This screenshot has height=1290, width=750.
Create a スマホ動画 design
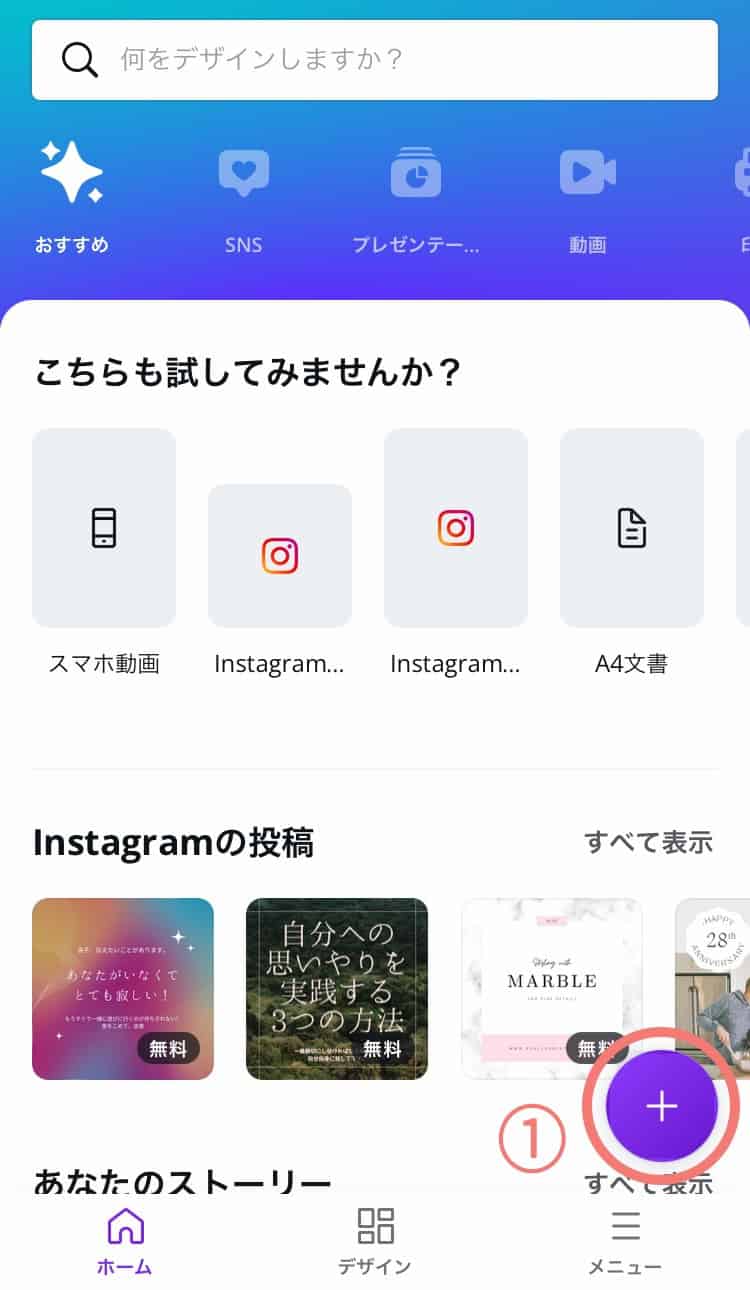(x=104, y=528)
